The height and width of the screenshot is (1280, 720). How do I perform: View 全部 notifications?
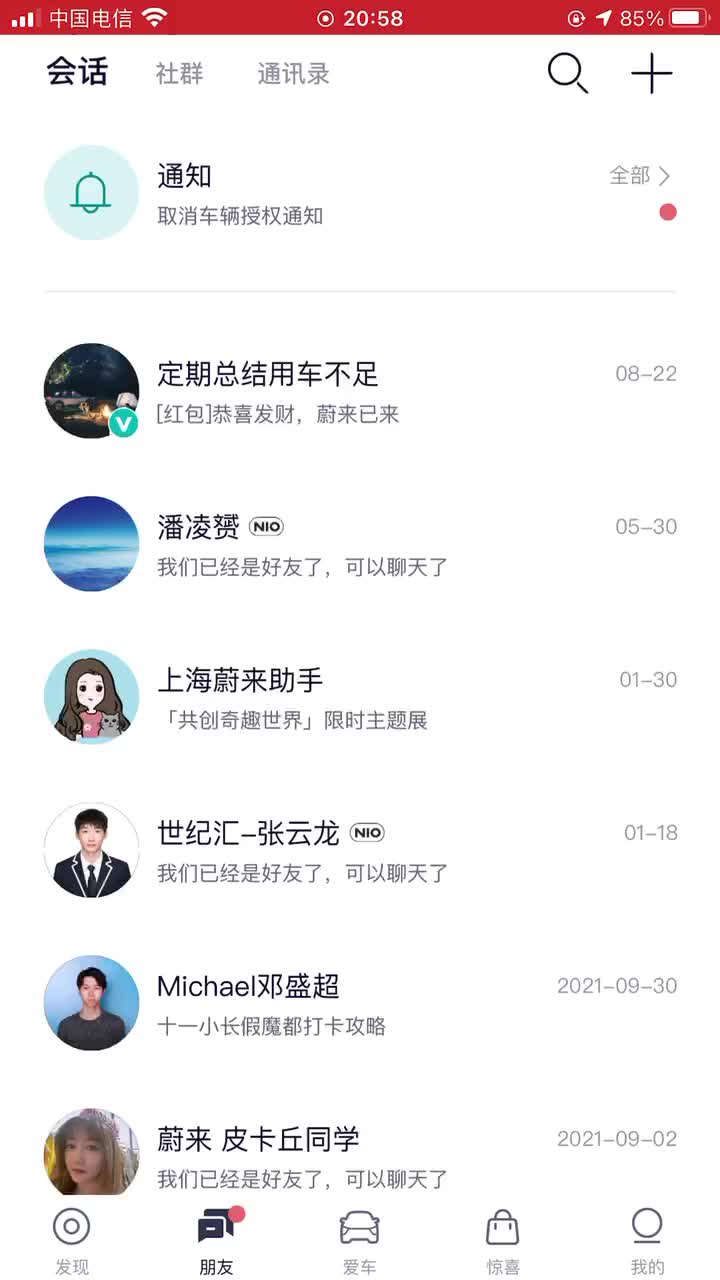[x=640, y=176]
